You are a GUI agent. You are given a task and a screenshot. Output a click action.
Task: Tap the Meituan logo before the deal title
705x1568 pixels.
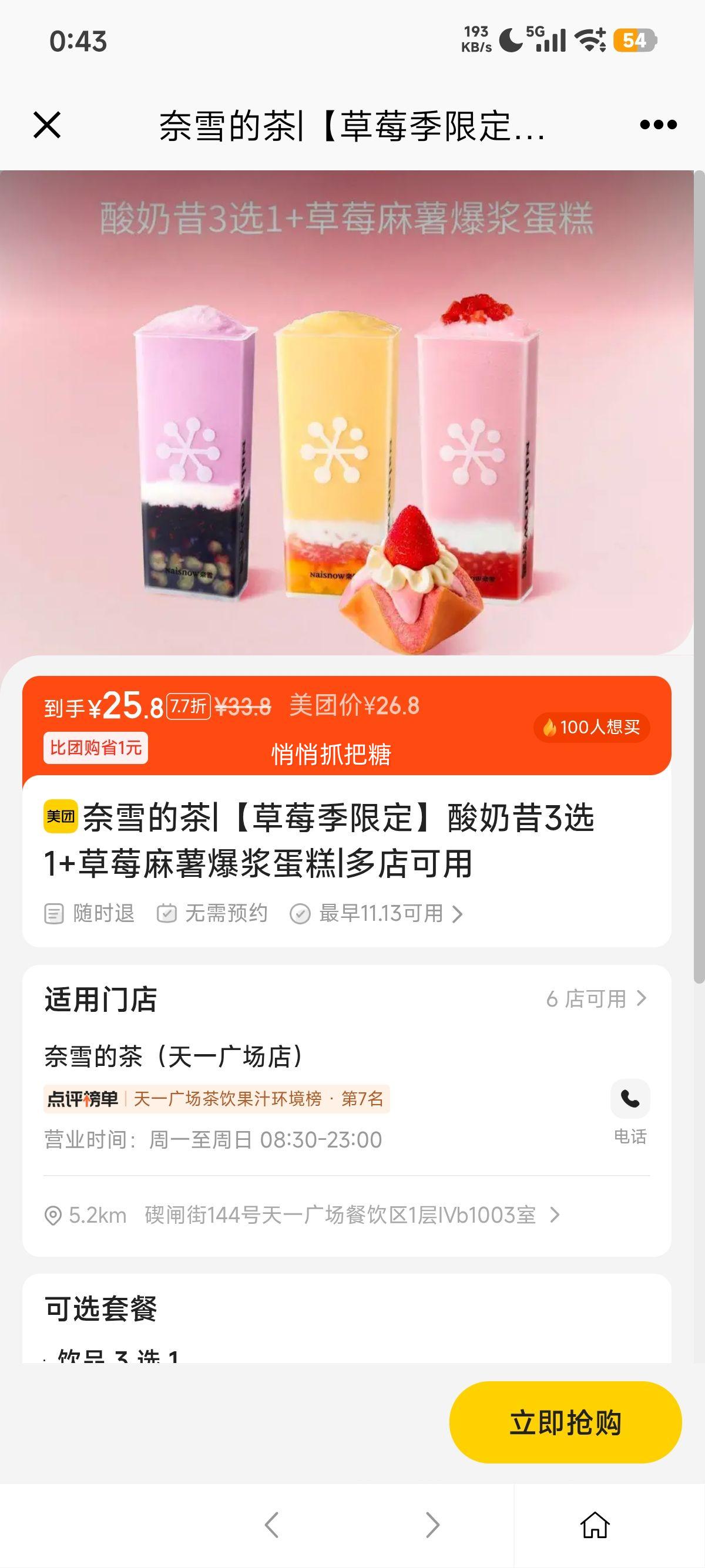point(61,819)
